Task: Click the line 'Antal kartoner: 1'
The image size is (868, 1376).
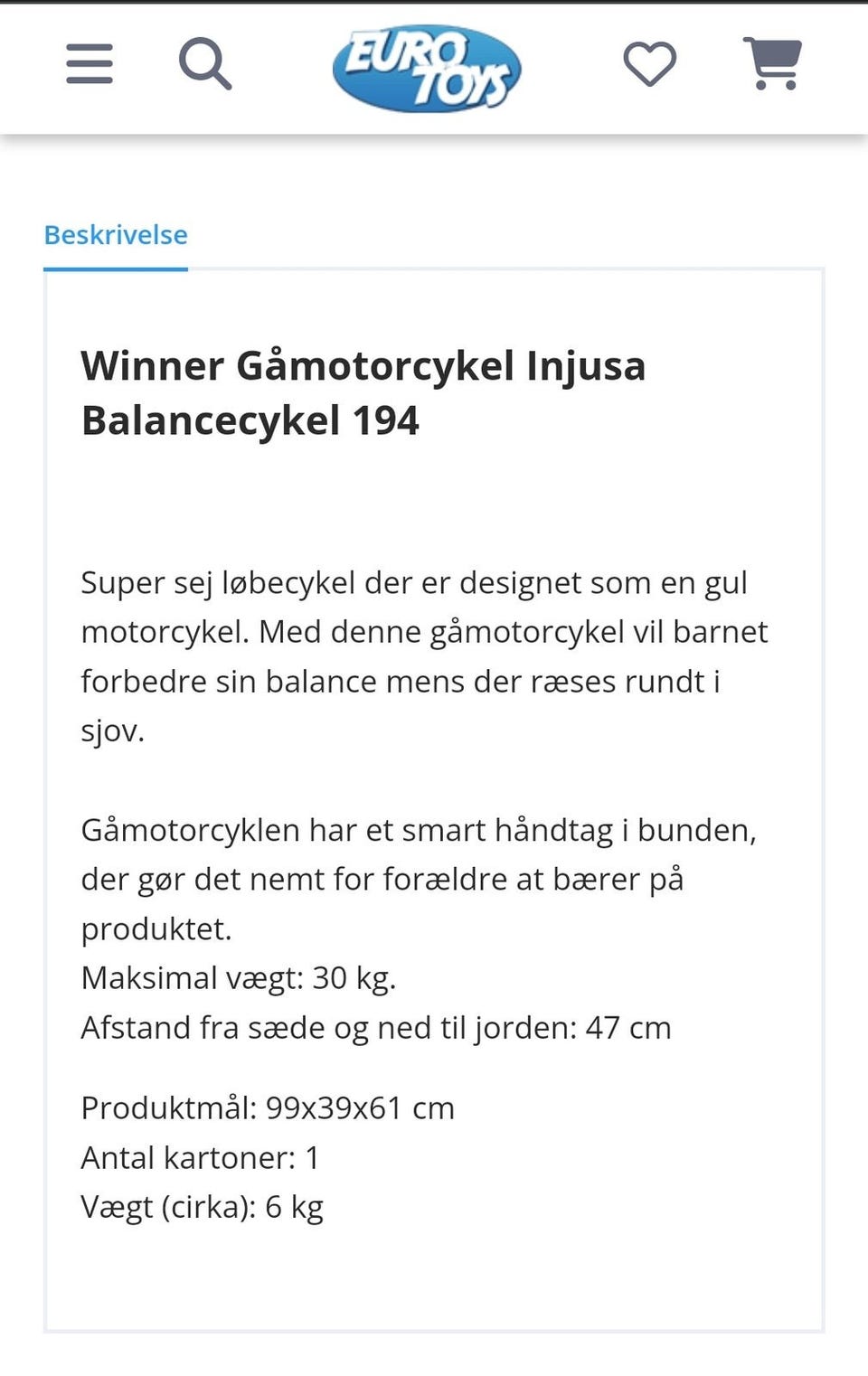Action: click(201, 1156)
